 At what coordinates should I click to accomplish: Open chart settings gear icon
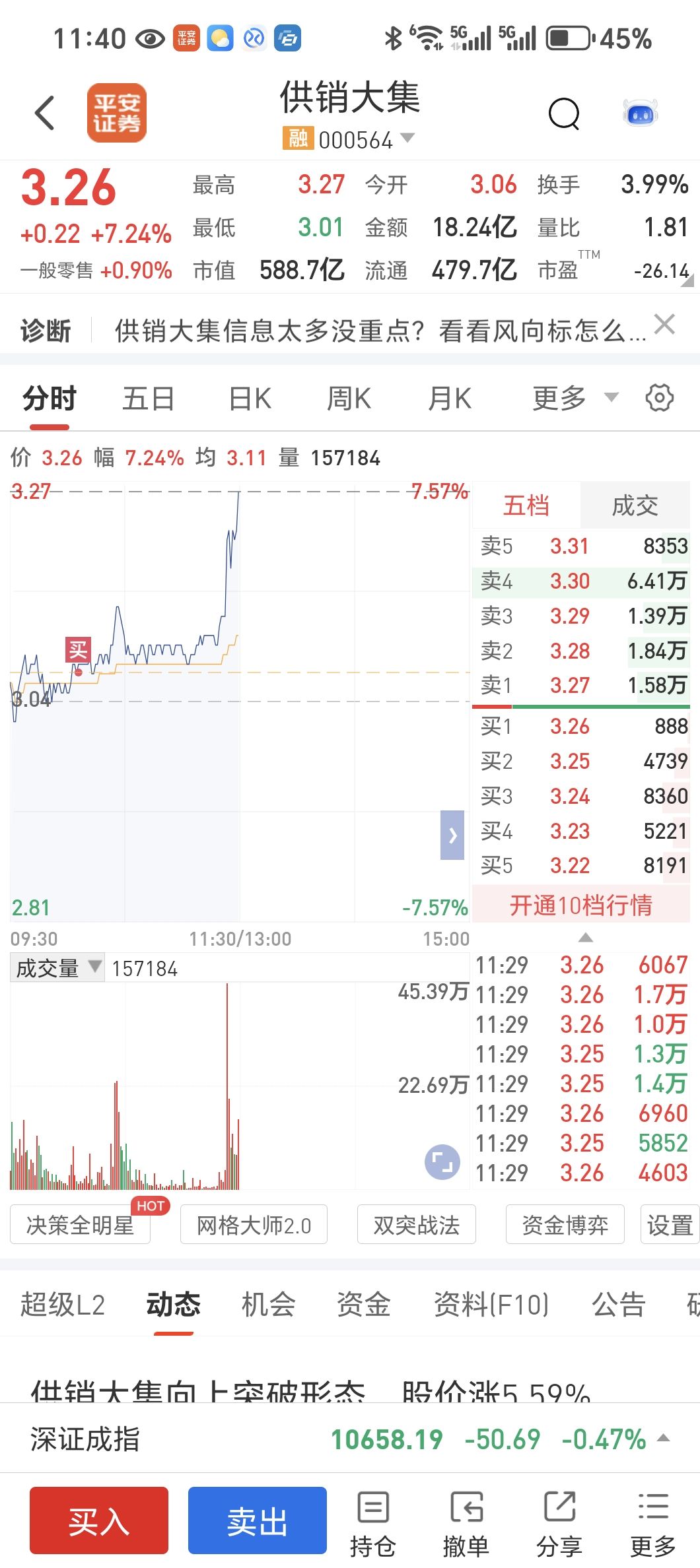coord(660,397)
